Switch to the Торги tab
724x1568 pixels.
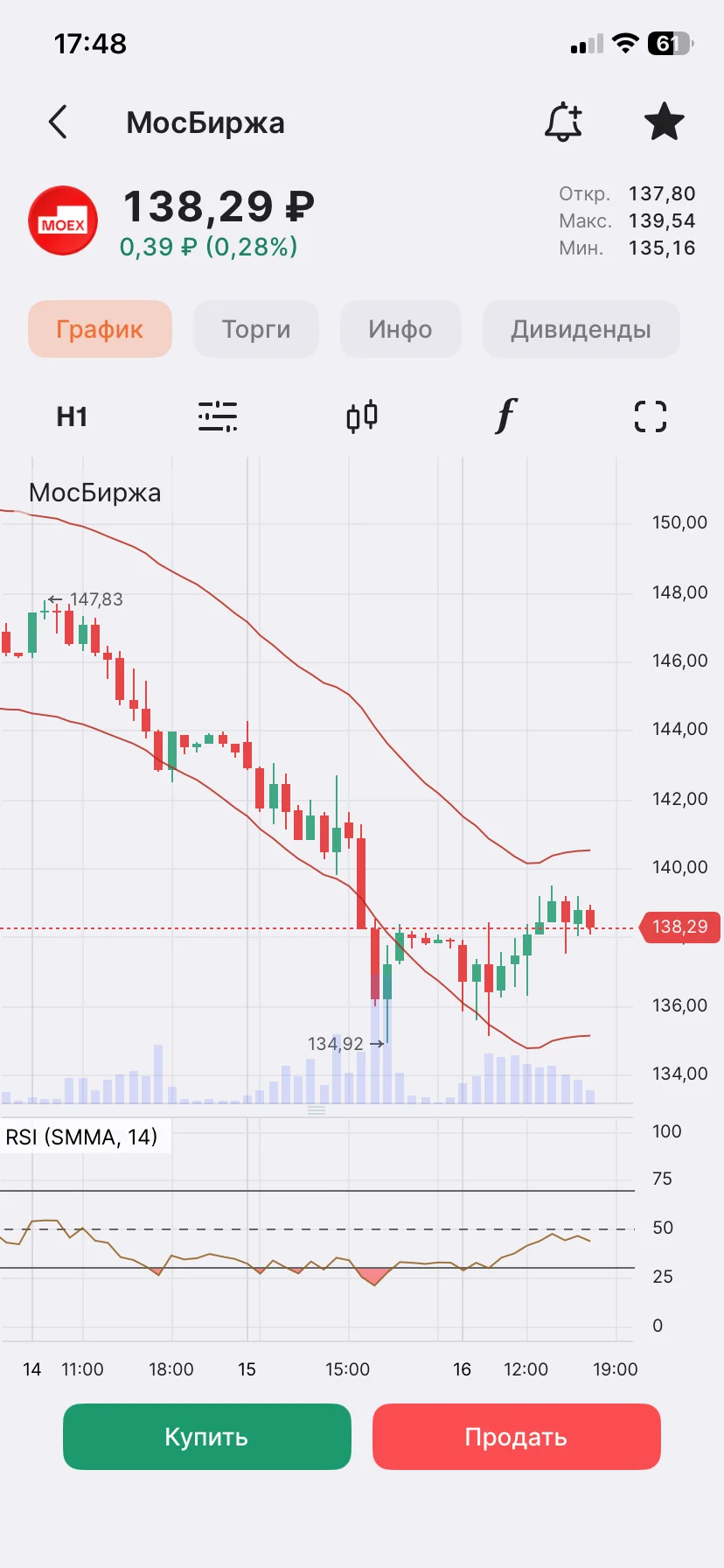[x=256, y=329]
